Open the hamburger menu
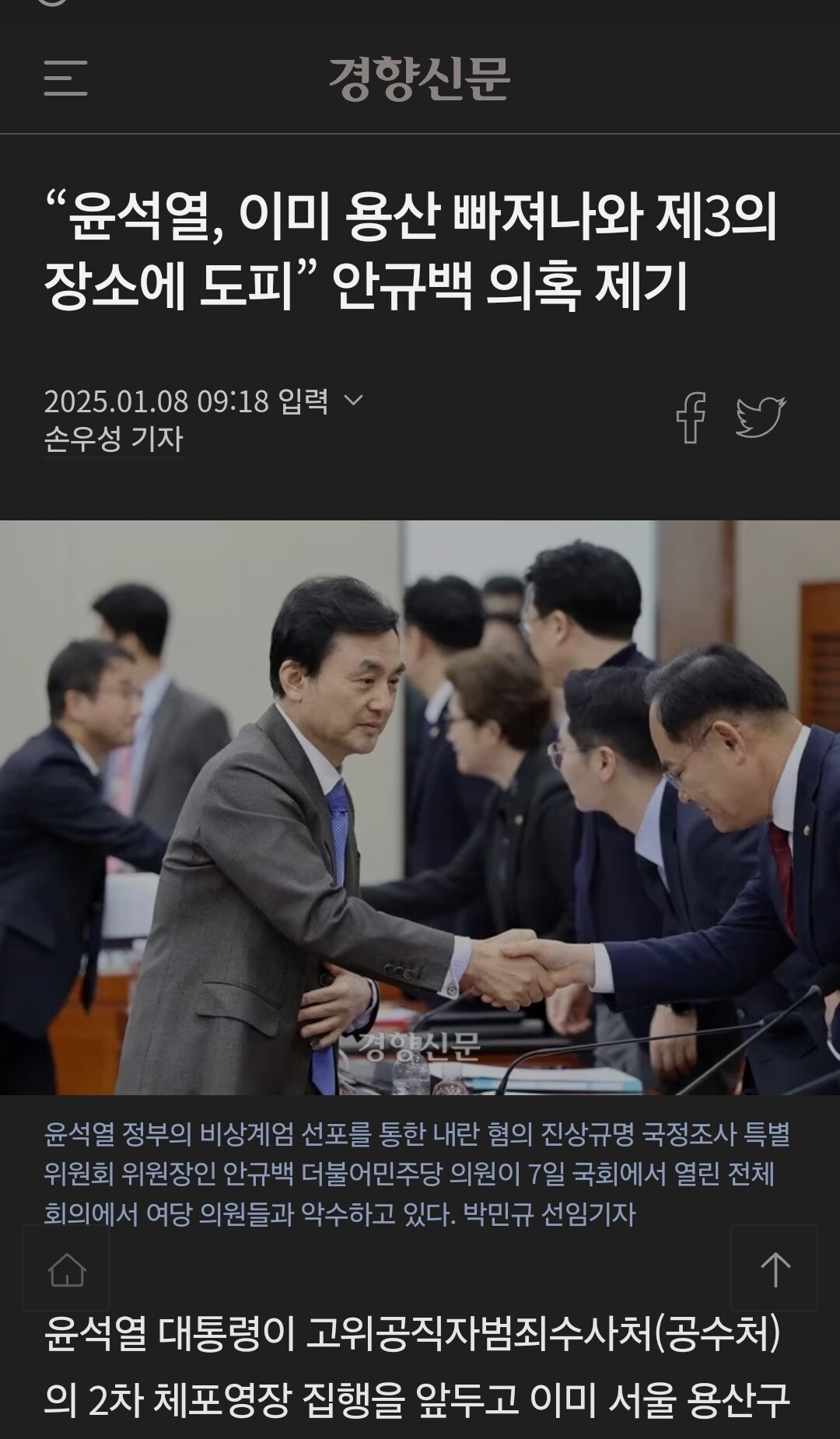Viewport: 840px width, 1439px height. click(x=65, y=78)
